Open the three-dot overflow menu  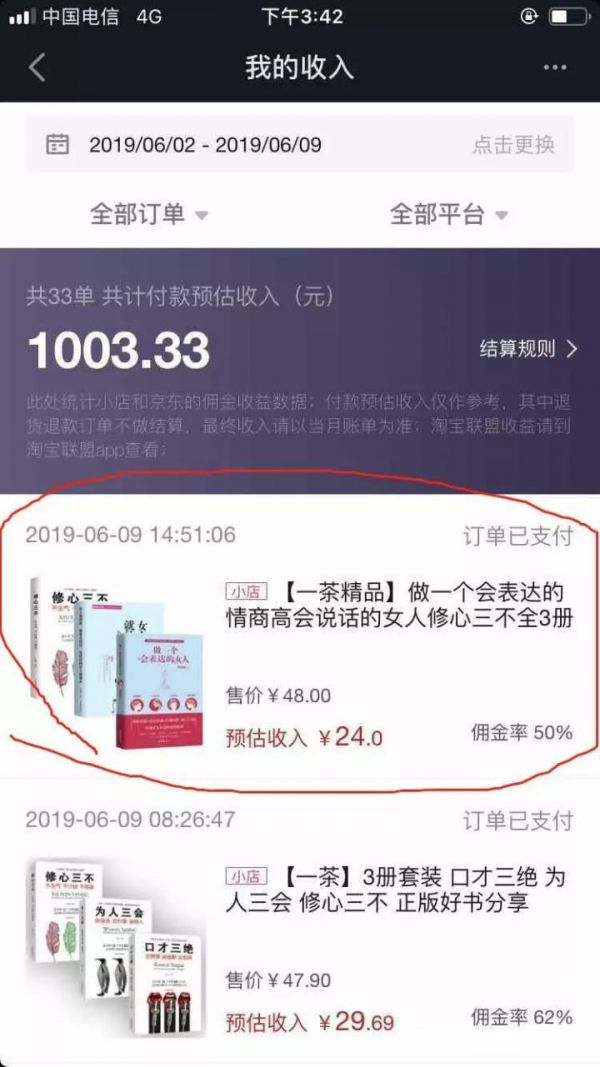(x=555, y=68)
